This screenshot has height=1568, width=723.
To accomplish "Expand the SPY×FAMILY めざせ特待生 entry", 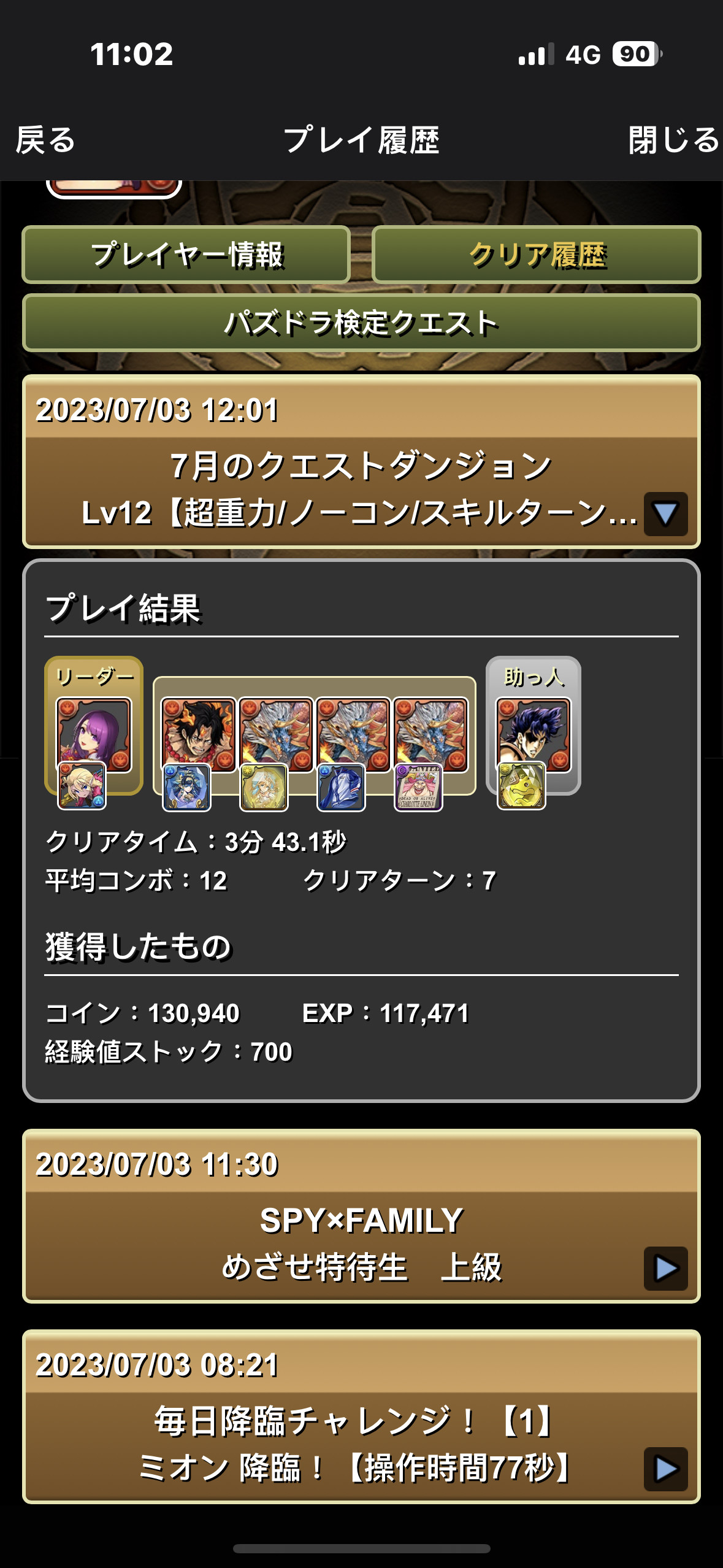I will pyautogui.click(x=665, y=1268).
